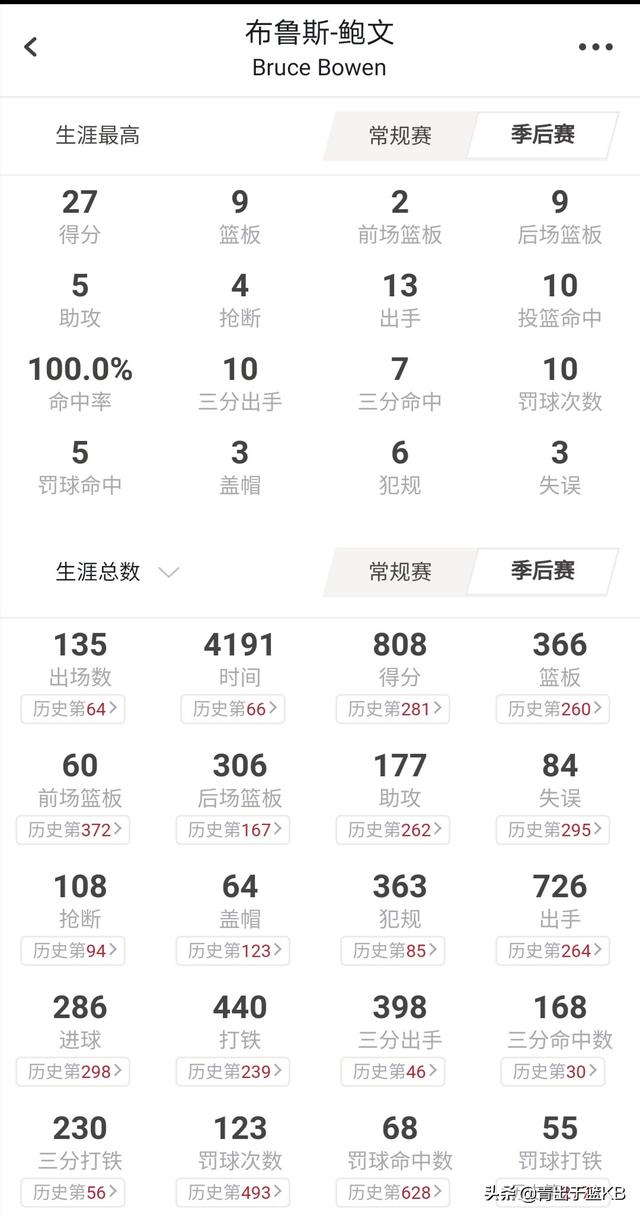The width and height of the screenshot is (640, 1216).
Task: Select the 季后赛 tab beside 生涯总数
Action: [x=543, y=571]
